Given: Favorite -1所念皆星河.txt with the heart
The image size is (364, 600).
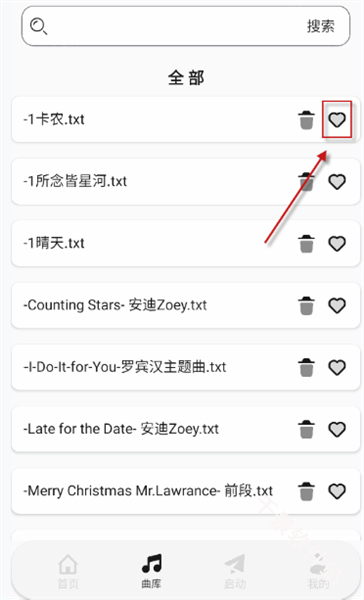Looking at the screenshot, I should pyautogui.click(x=337, y=182).
